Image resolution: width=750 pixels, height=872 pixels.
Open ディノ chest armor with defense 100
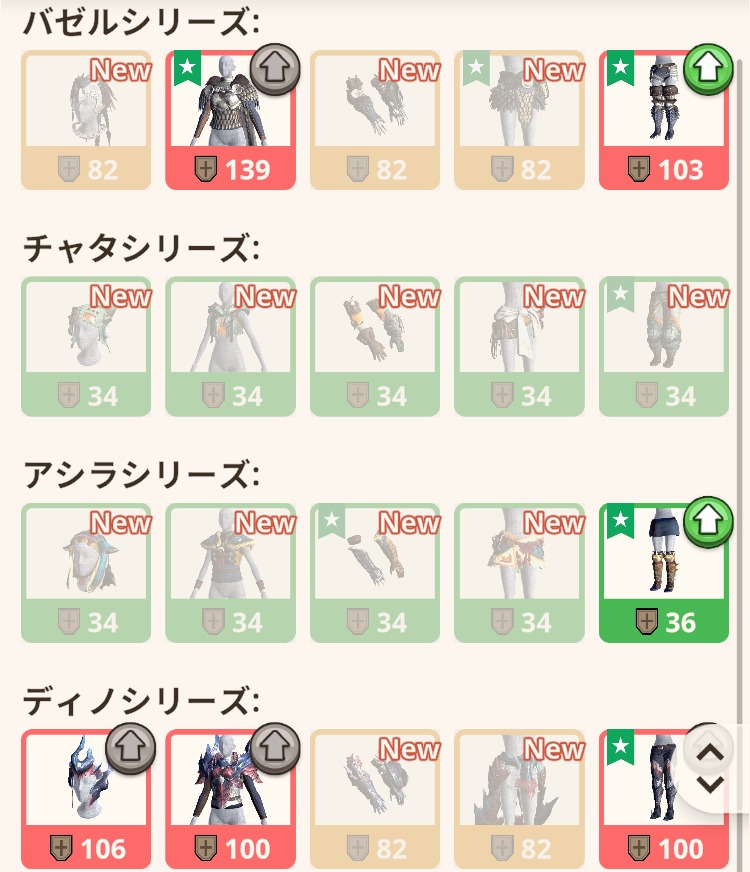click(x=230, y=800)
